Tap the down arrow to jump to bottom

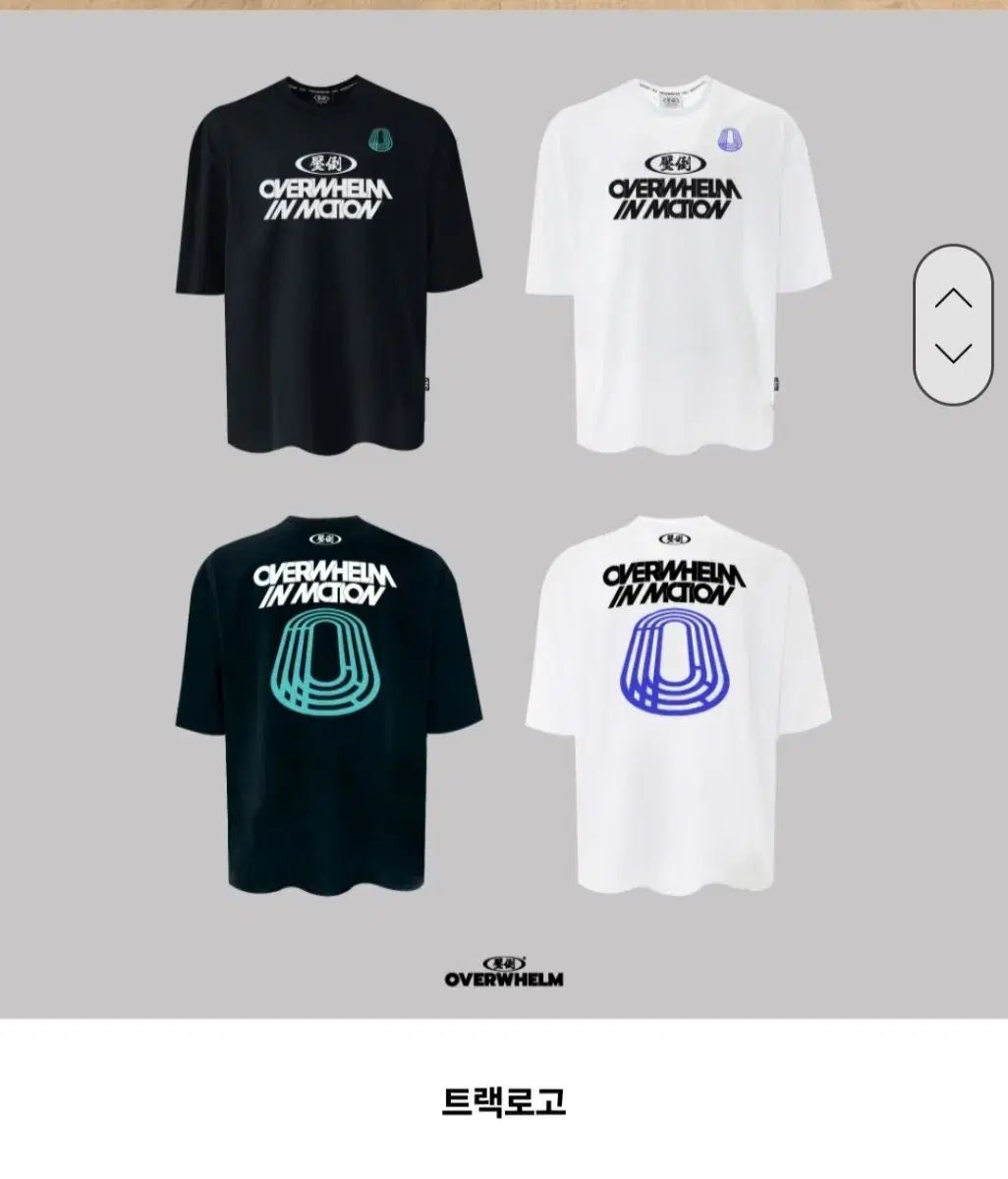click(x=953, y=353)
